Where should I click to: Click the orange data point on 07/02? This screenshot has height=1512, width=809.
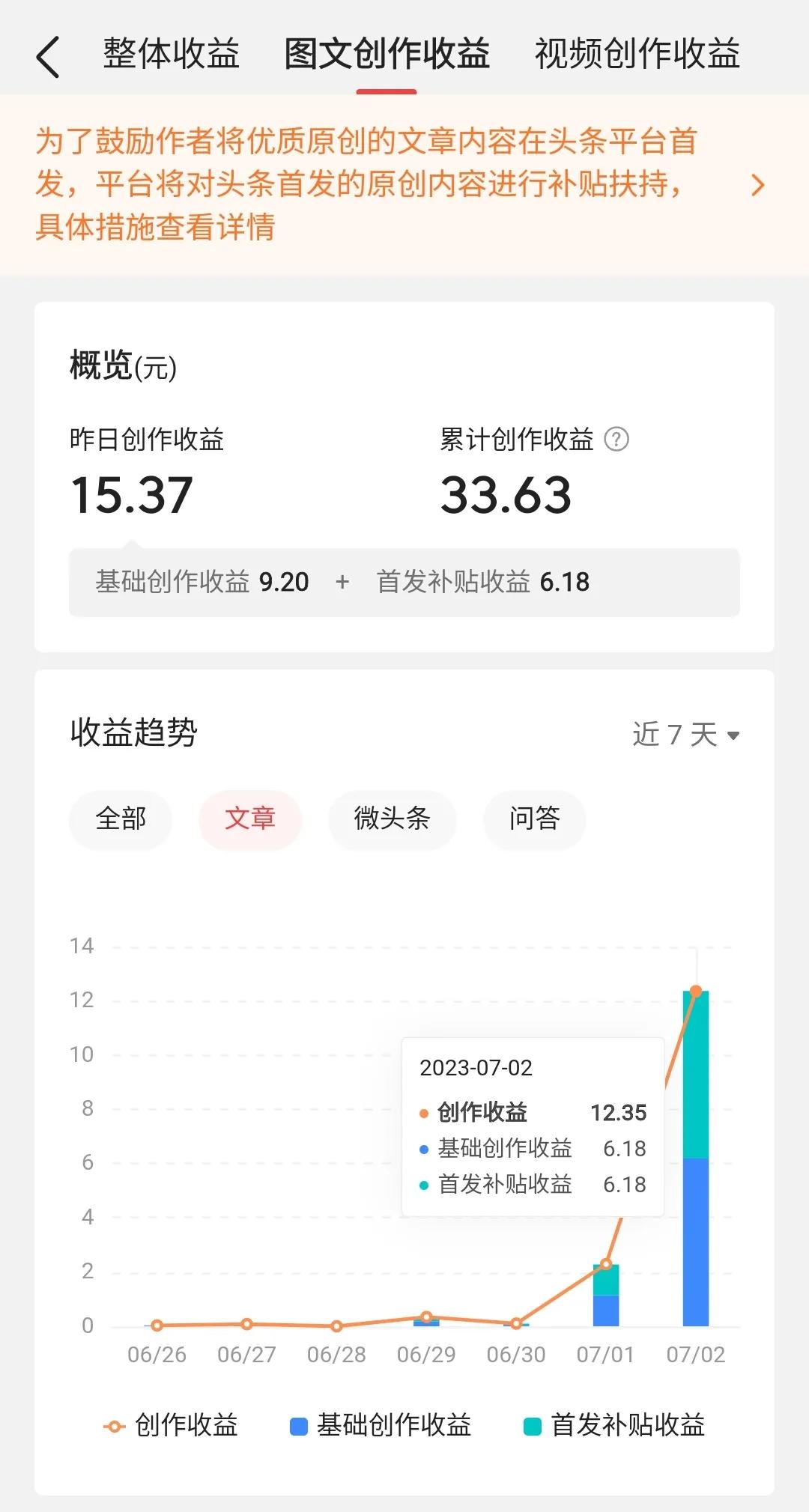point(697,990)
